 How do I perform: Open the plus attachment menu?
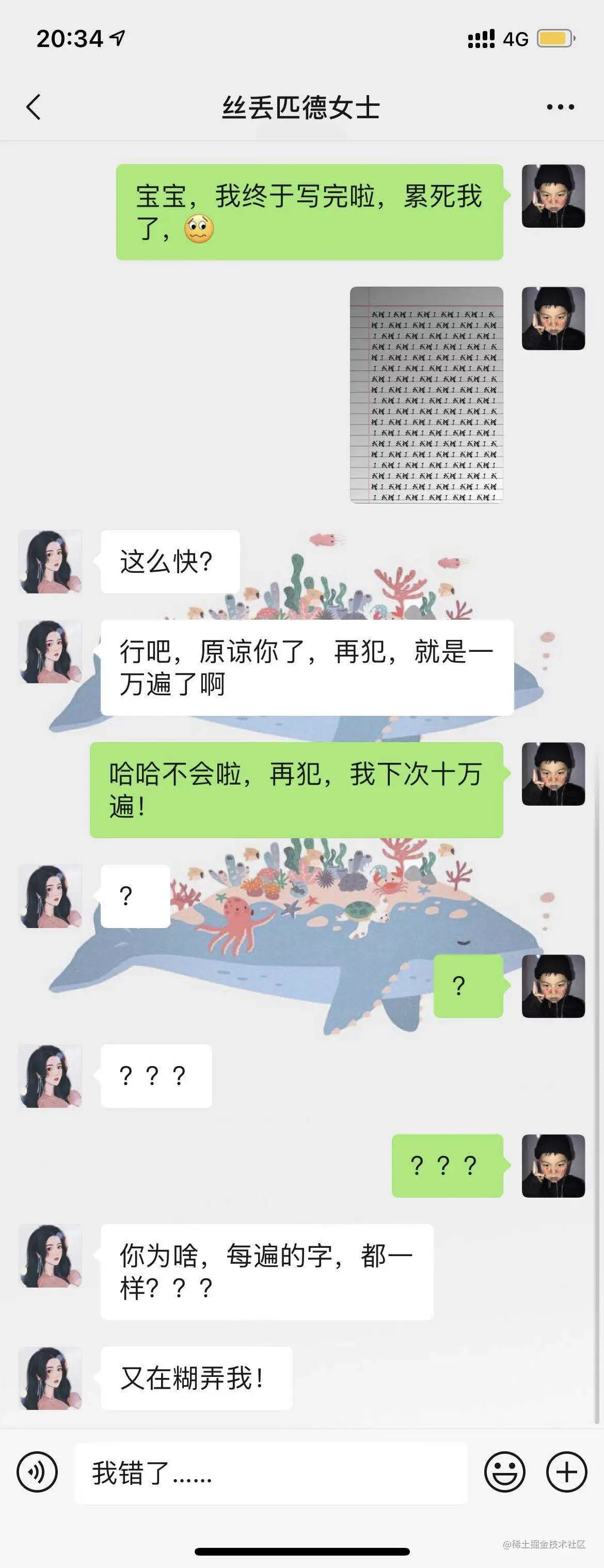click(x=566, y=1472)
